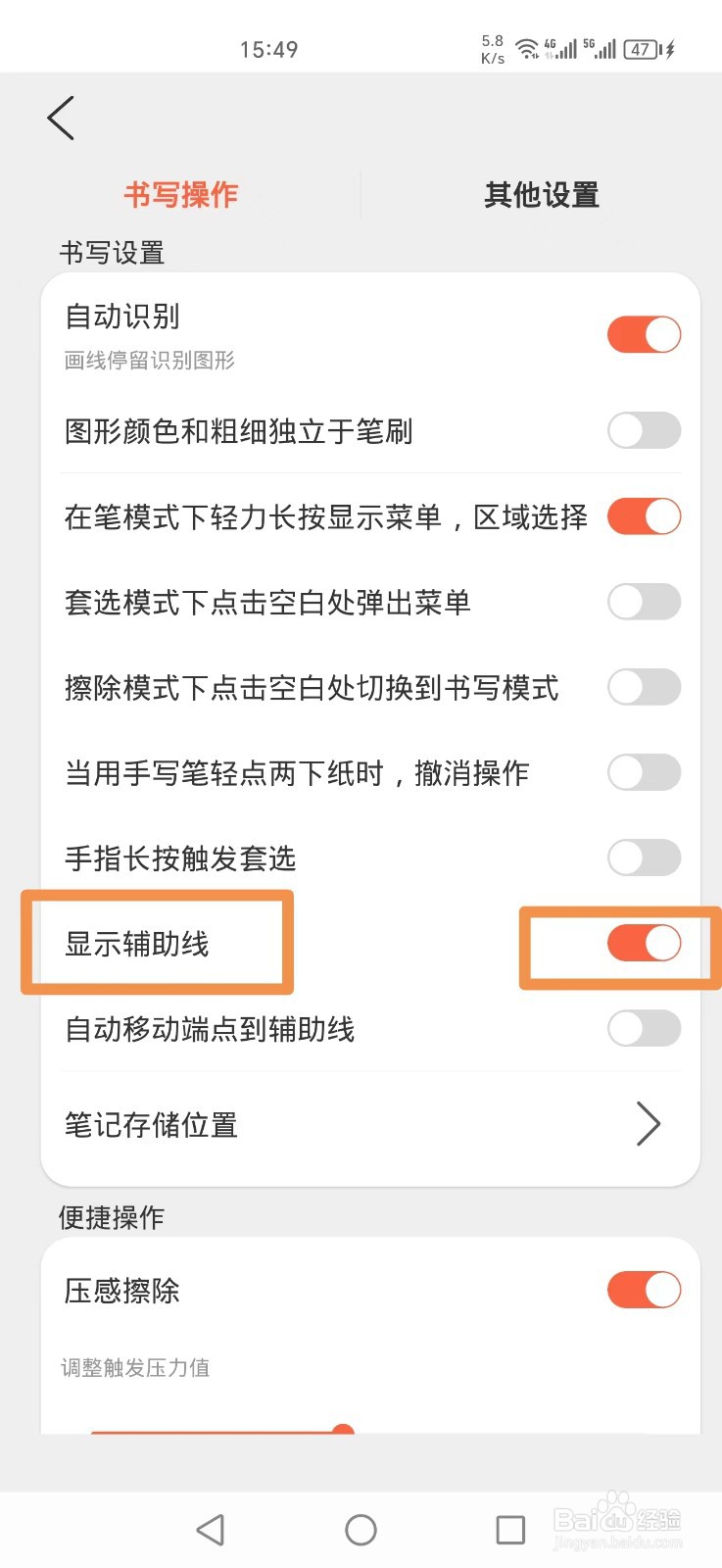Screen dimensions: 722x1568
Task: Enable 自动移动端点到辅助线
Action: tap(643, 1029)
